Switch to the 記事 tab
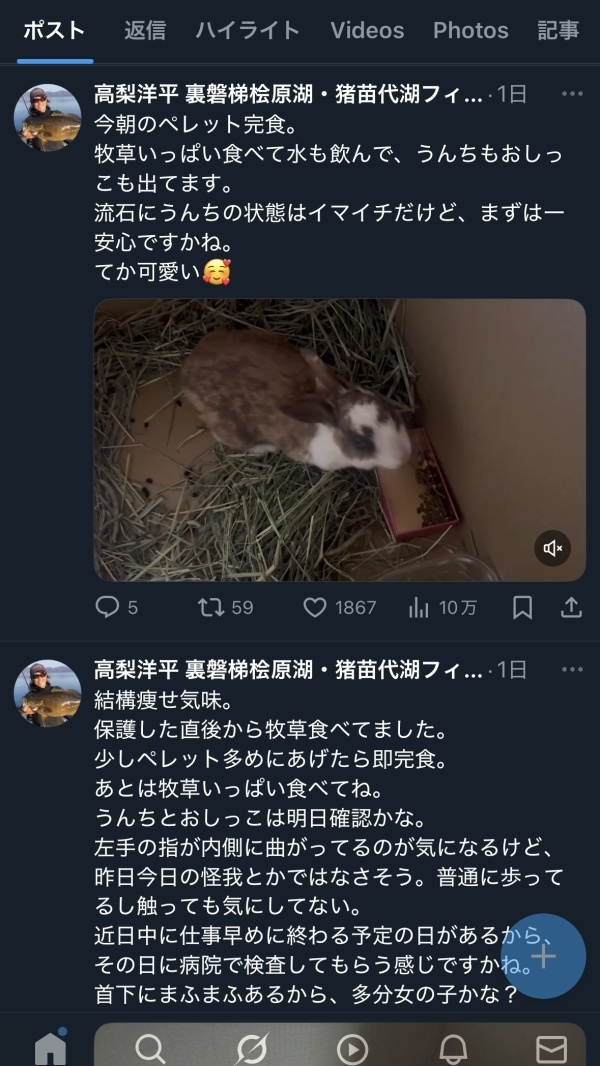Image resolution: width=600 pixels, height=1066 pixels. click(558, 30)
